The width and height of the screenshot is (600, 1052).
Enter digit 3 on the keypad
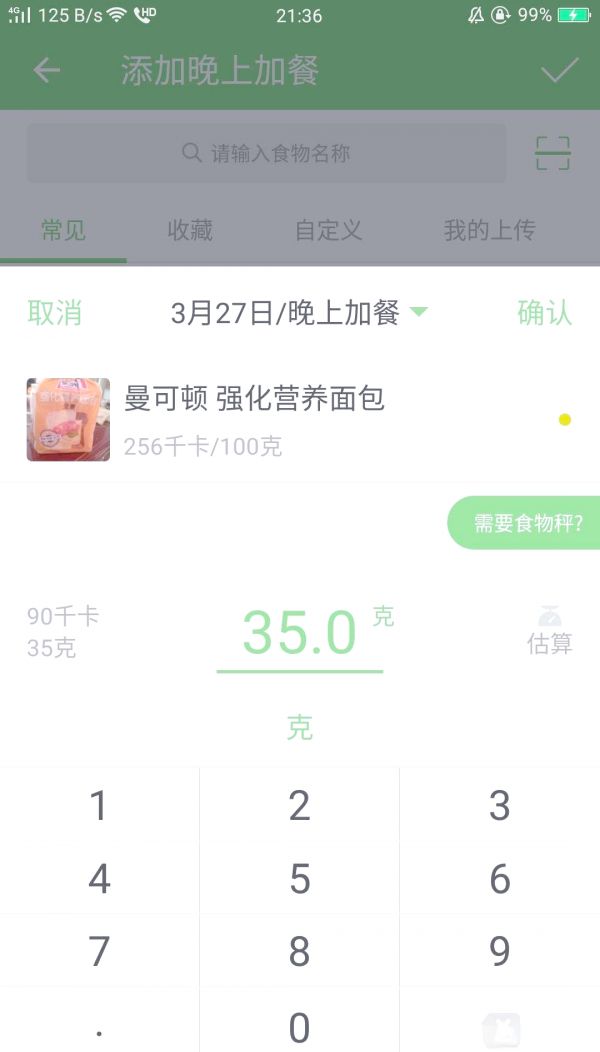499,805
